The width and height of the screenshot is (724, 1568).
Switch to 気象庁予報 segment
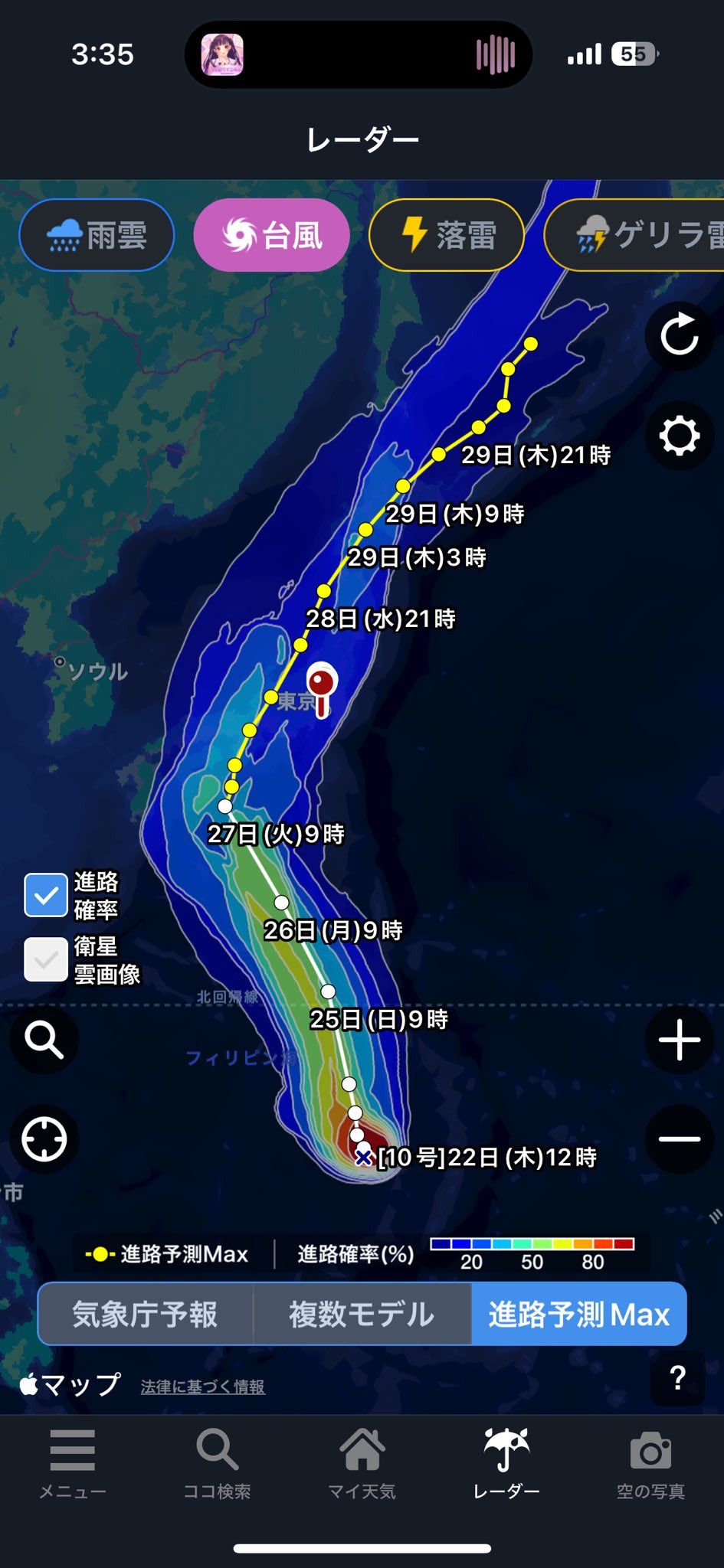pos(146,1314)
